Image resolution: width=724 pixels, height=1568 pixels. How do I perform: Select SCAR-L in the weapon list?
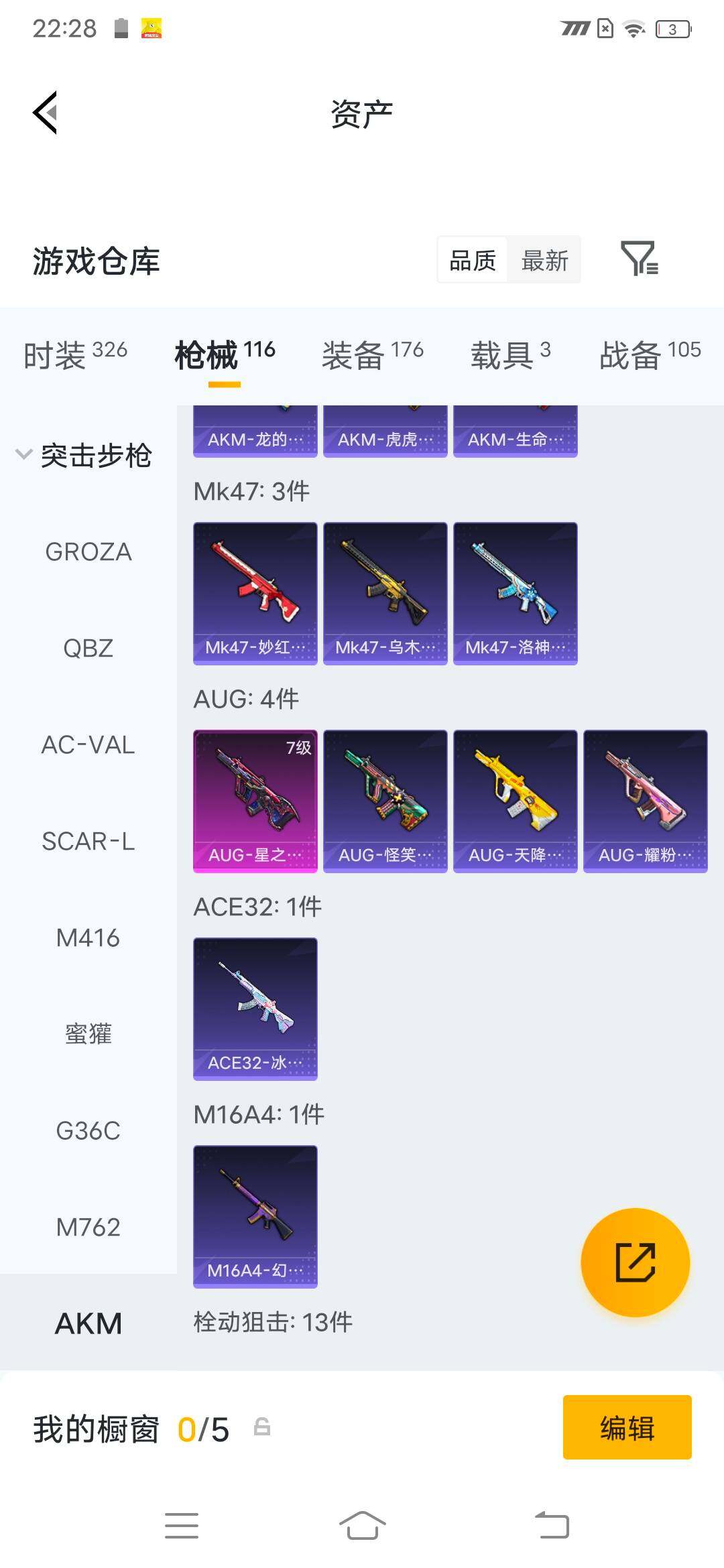[x=88, y=841]
